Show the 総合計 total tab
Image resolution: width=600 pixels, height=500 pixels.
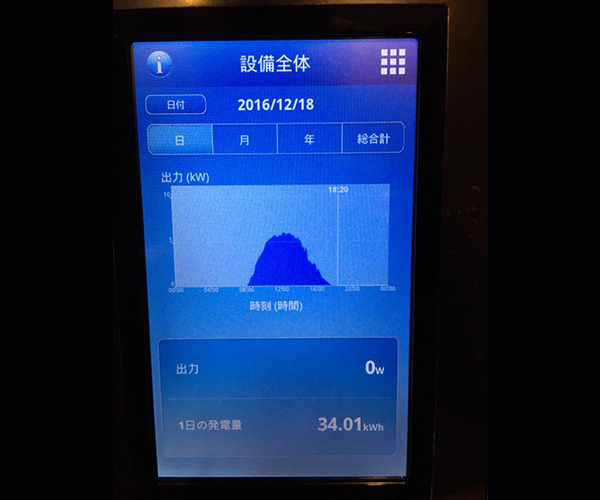pos(372,139)
